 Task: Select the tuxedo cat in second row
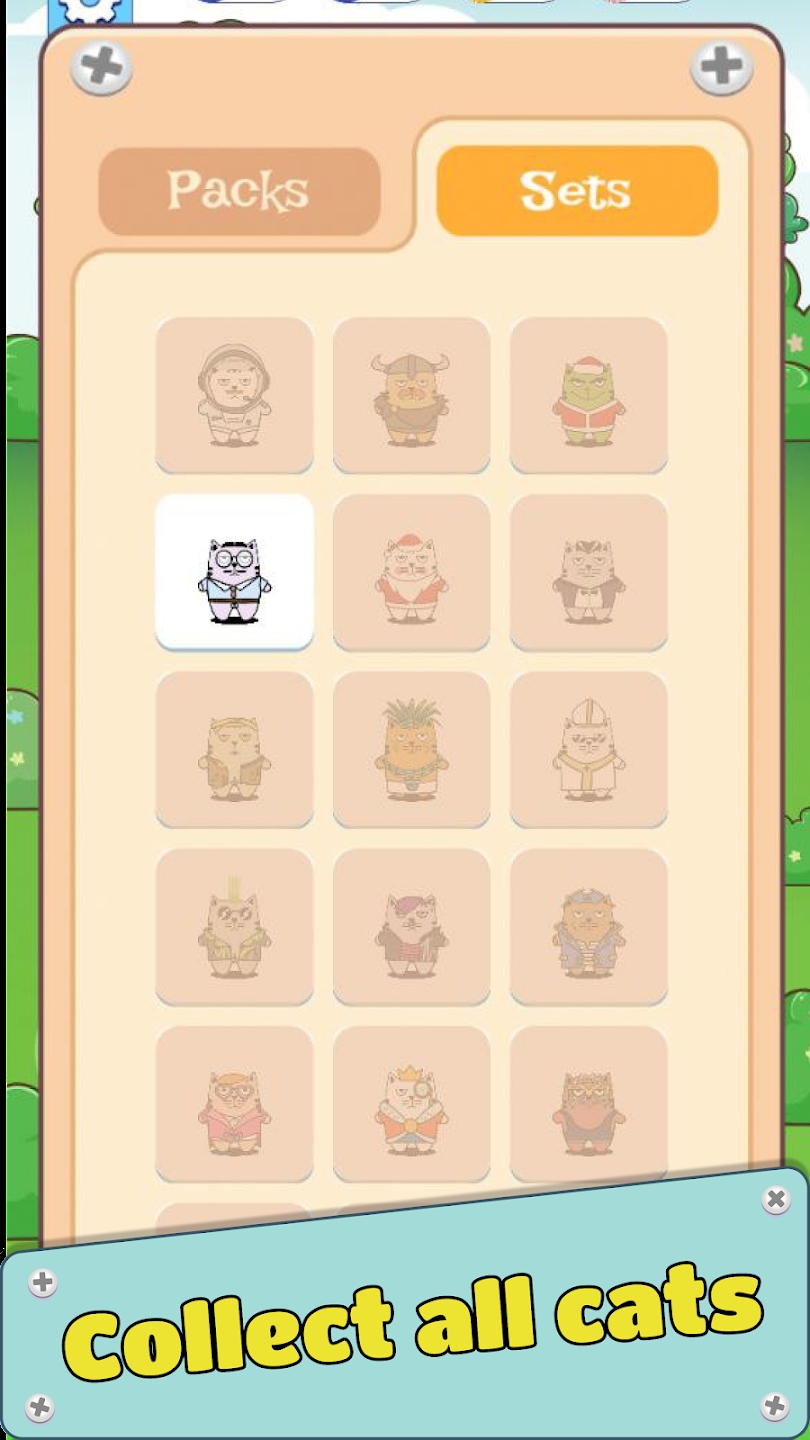[x=588, y=572]
